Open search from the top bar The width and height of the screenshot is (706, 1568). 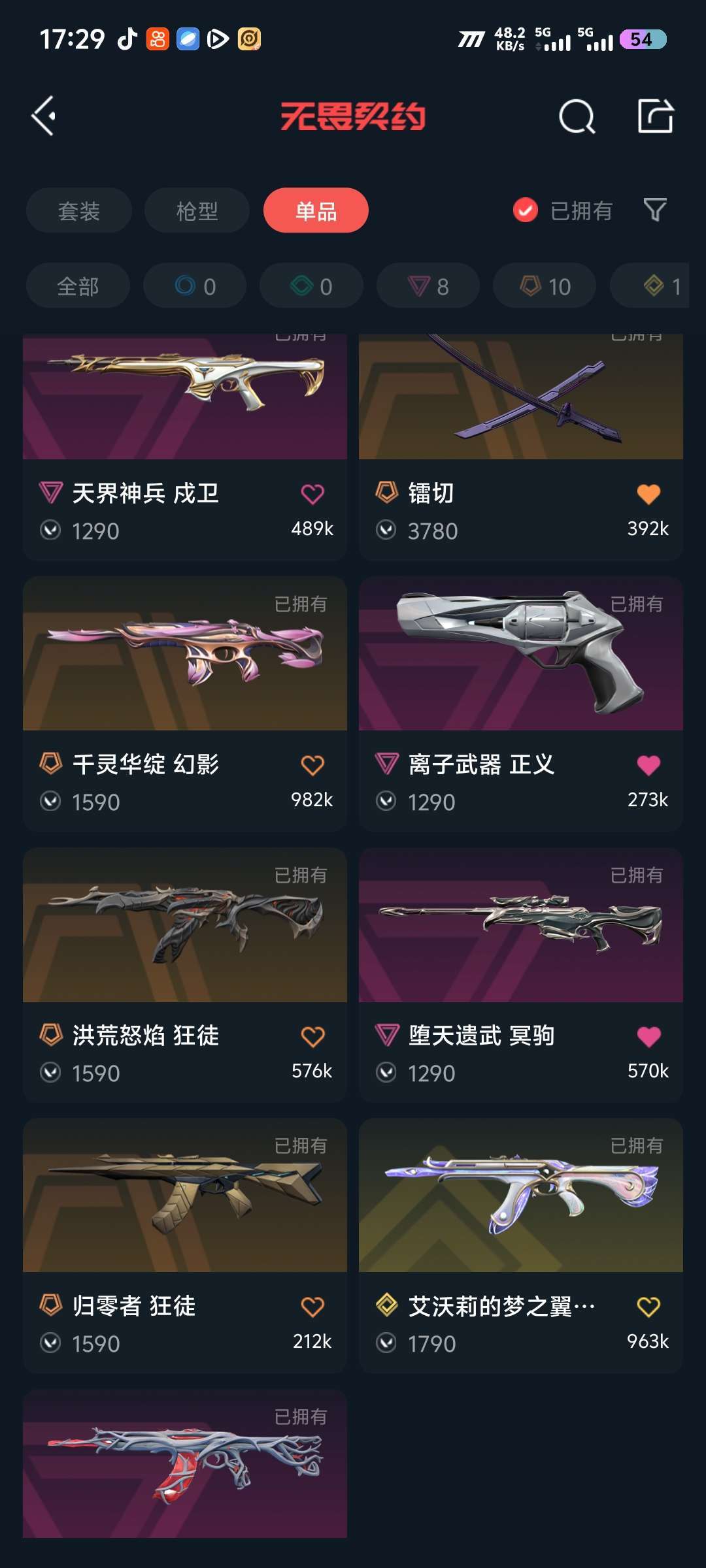pos(577,117)
